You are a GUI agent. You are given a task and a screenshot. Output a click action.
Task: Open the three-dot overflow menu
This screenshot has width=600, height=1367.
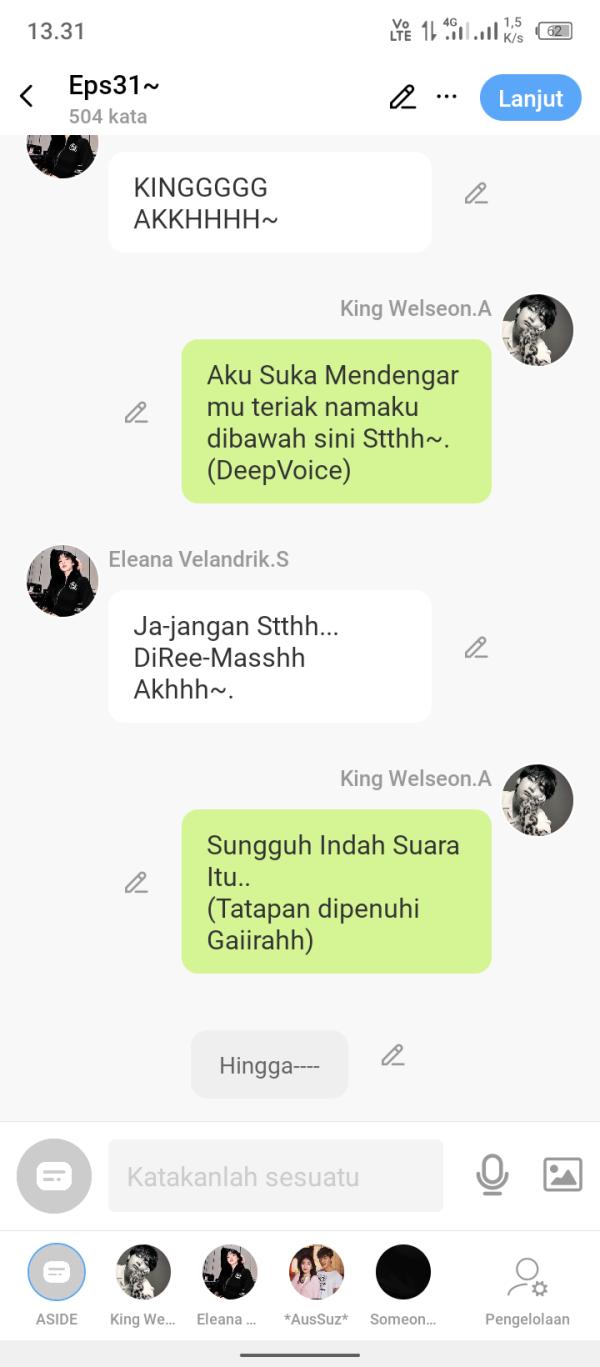point(447,97)
